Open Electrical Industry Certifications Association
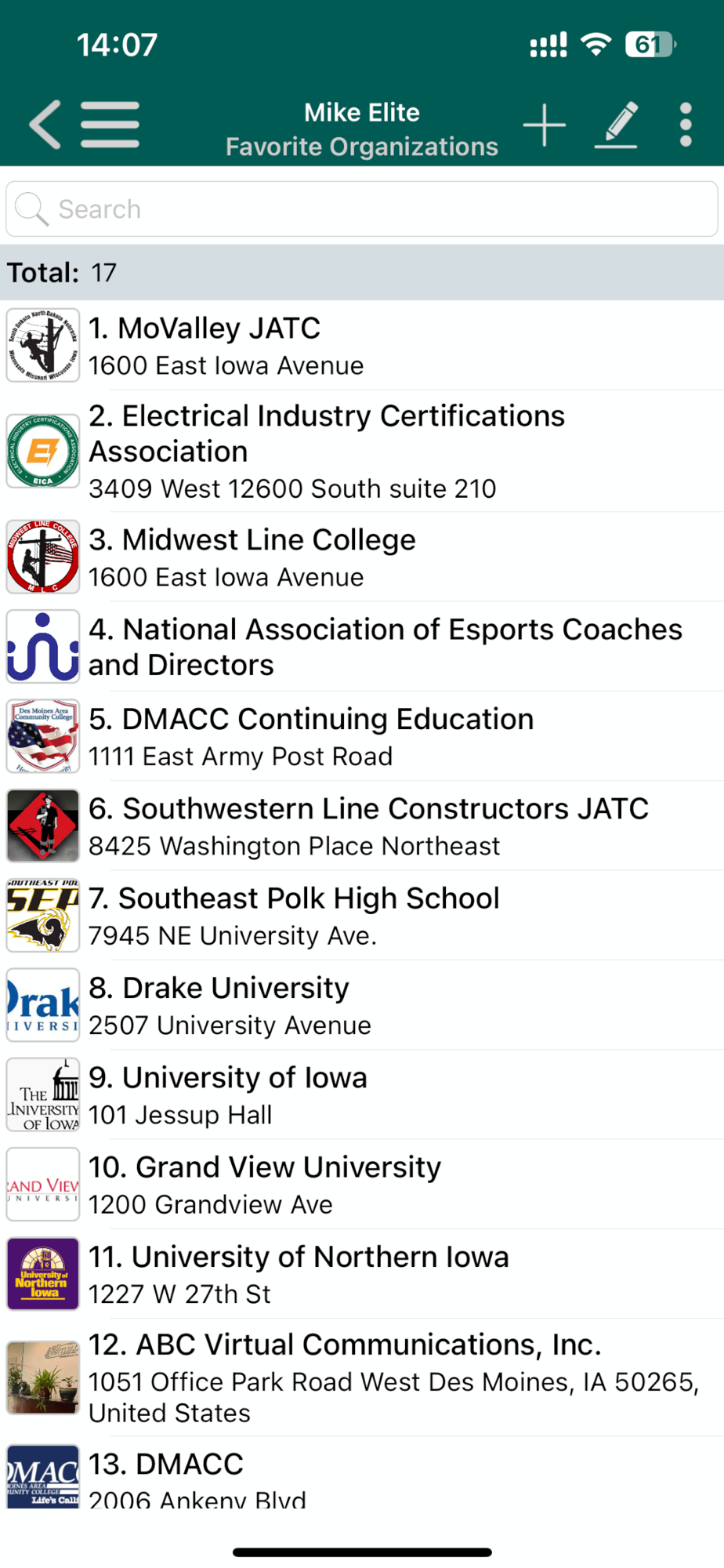 [x=362, y=451]
